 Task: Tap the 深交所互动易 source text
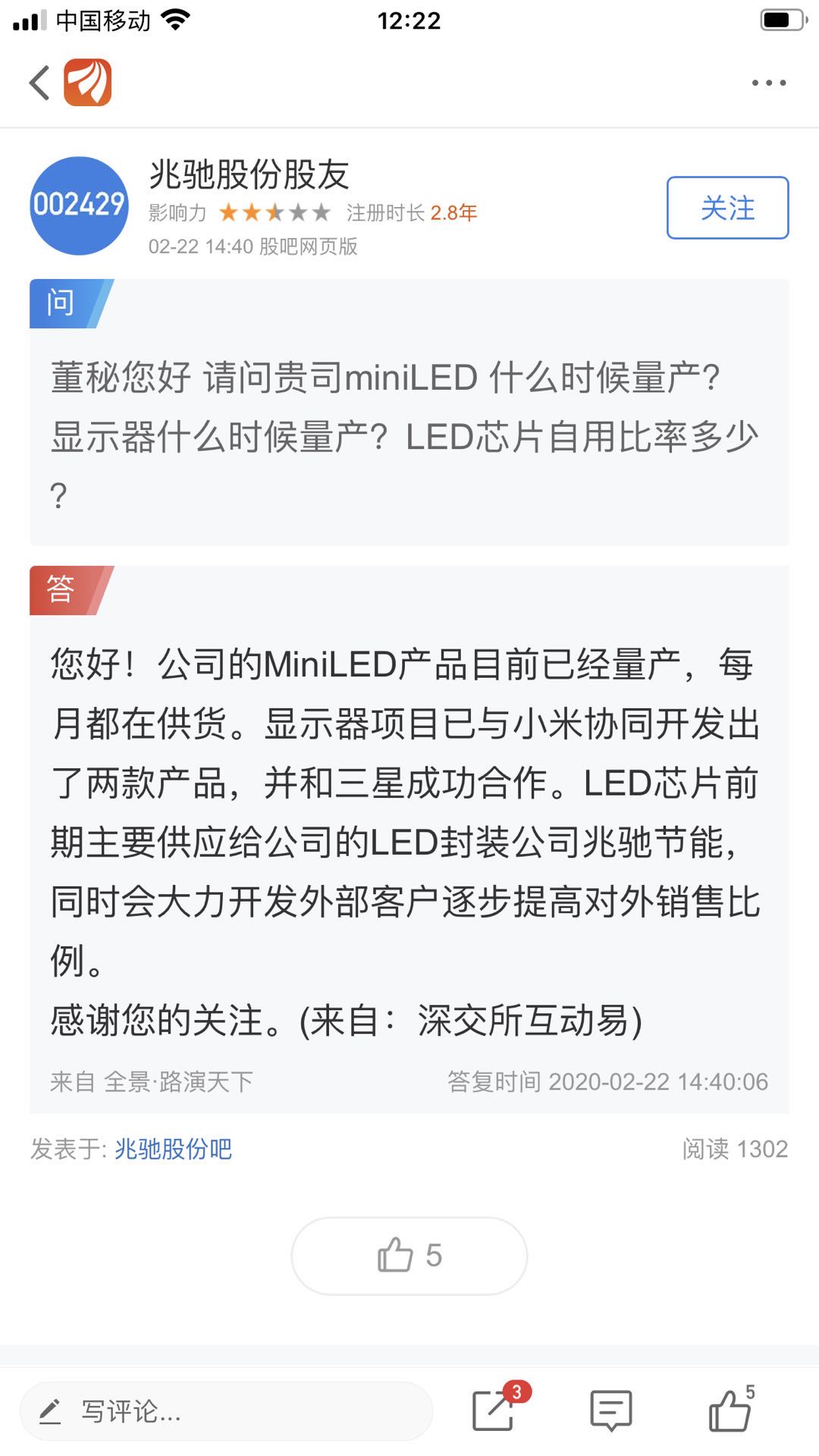524,1019
